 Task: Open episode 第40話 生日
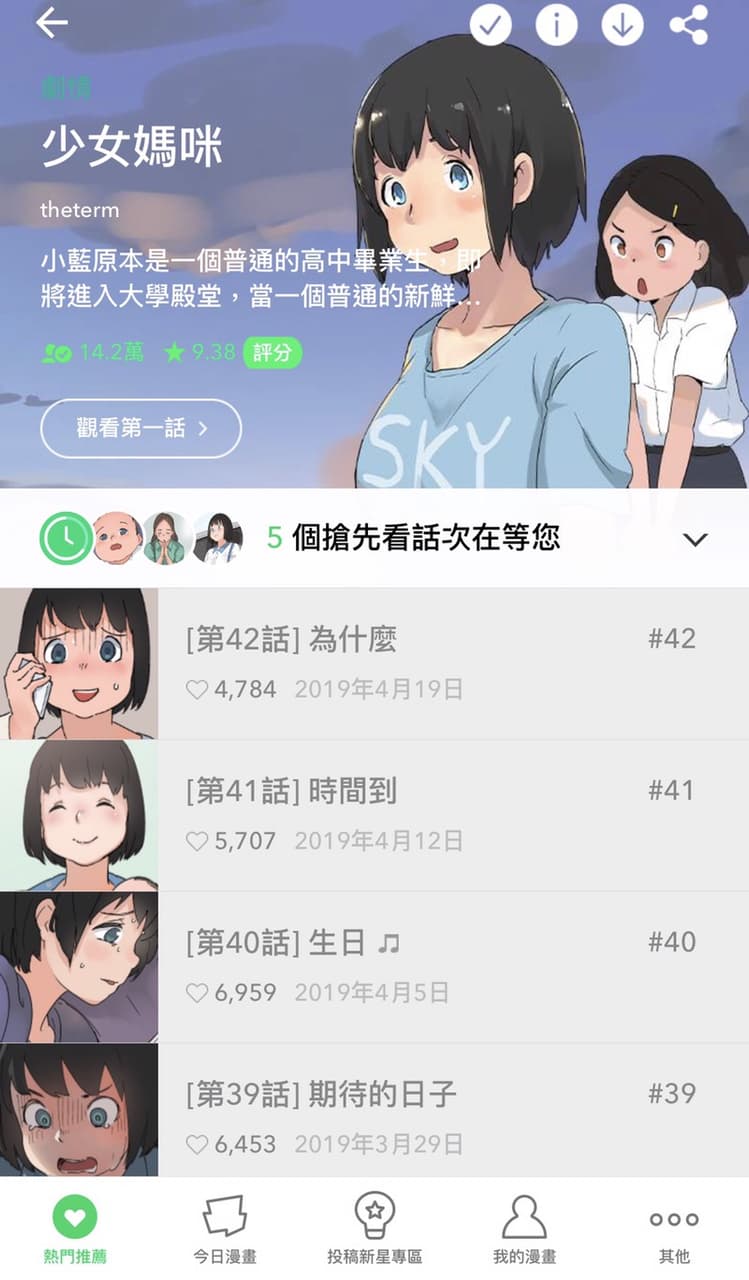(x=374, y=968)
